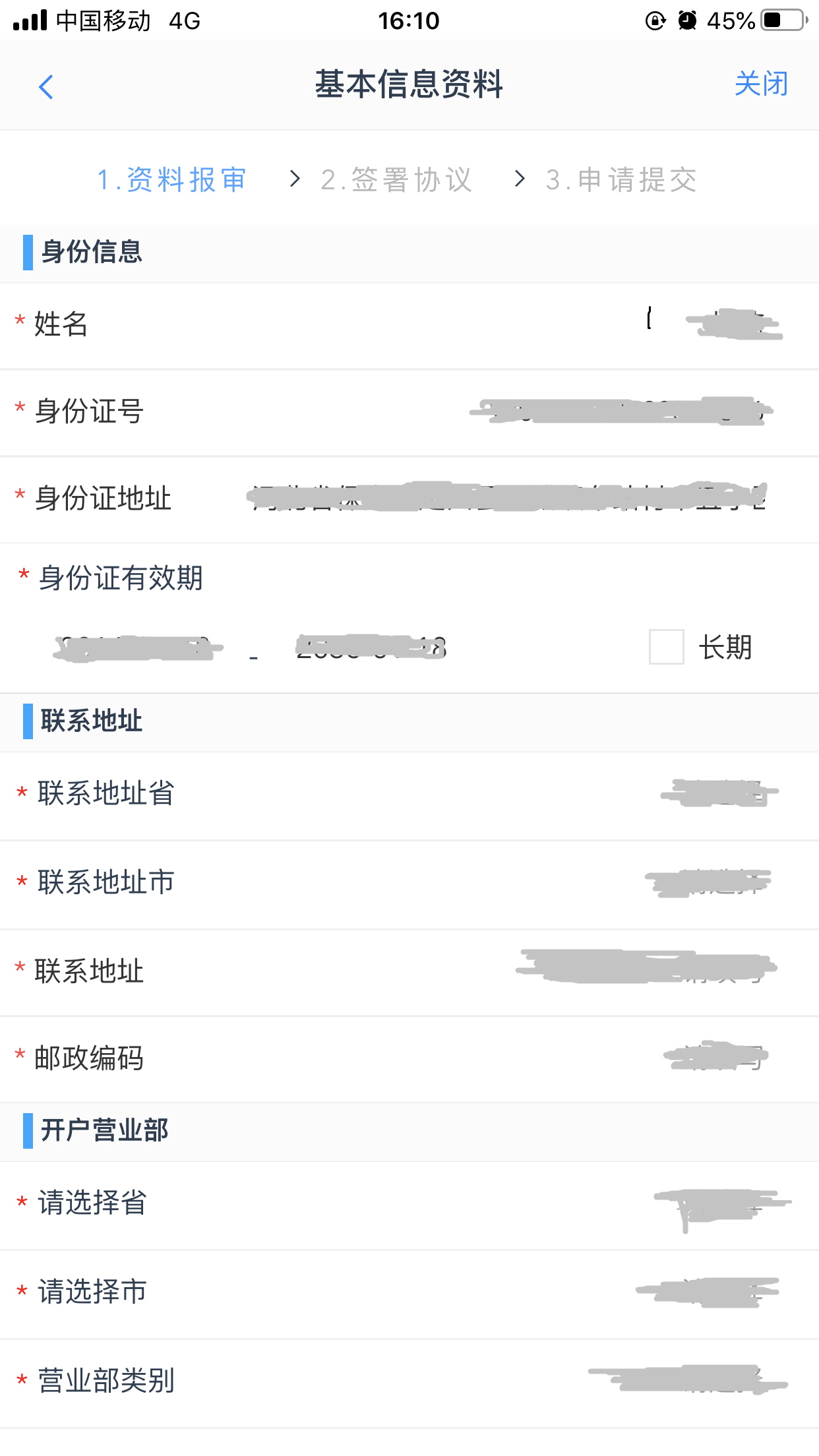The height and width of the screenshot is (1456, 819).
Task: Tap 关闭 to close the page
Action: (x=761, y=84)
